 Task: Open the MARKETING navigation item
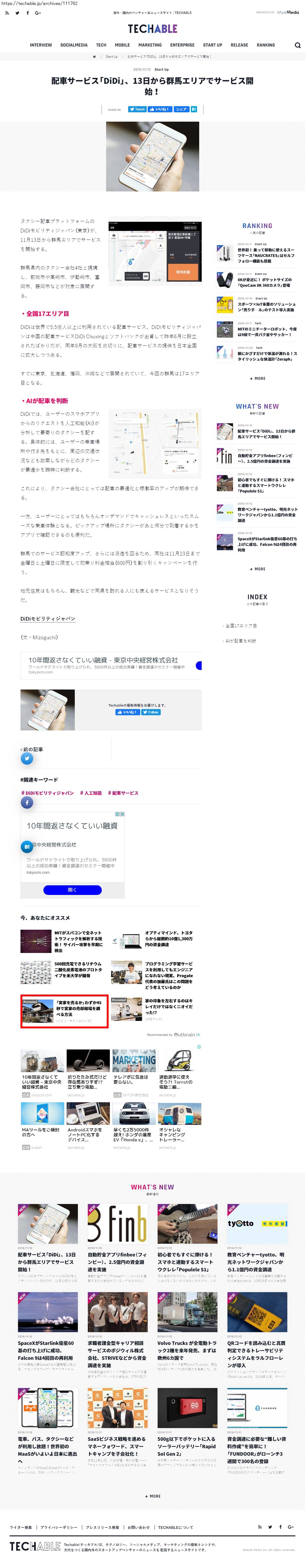(150, 45)
